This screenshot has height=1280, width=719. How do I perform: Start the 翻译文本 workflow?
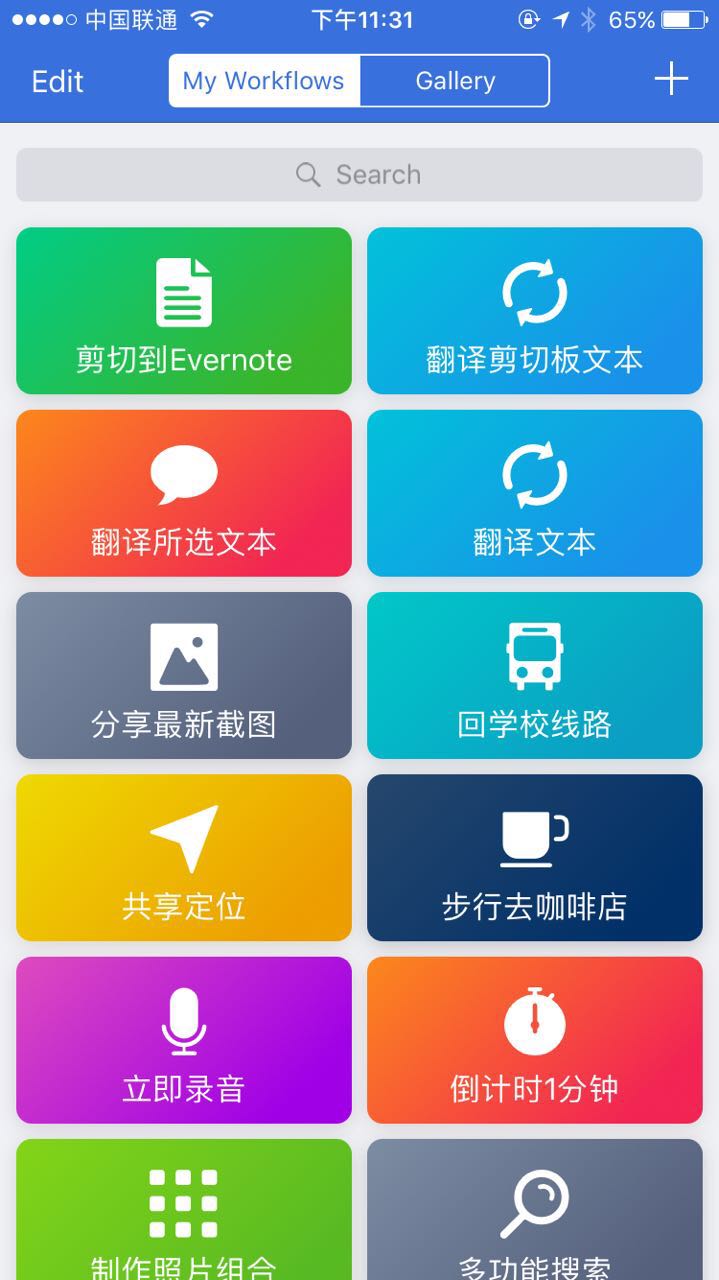tap(535, 493)
